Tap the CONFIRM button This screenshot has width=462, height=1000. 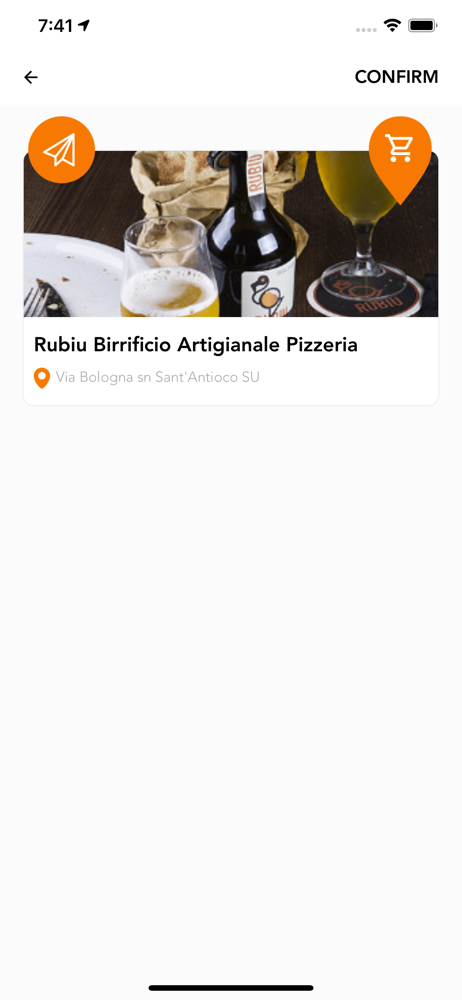point(396,77)
